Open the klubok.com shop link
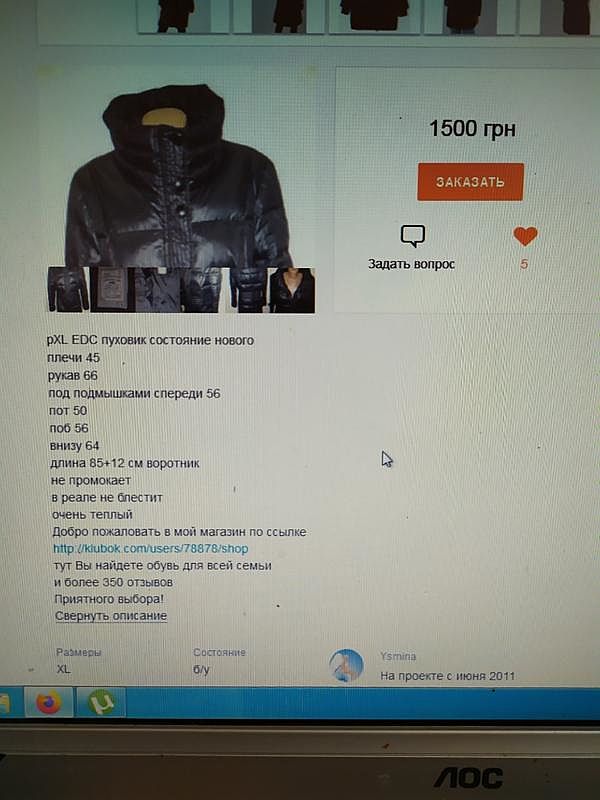This screenshot has height=800, width=600. coord(150,549)
